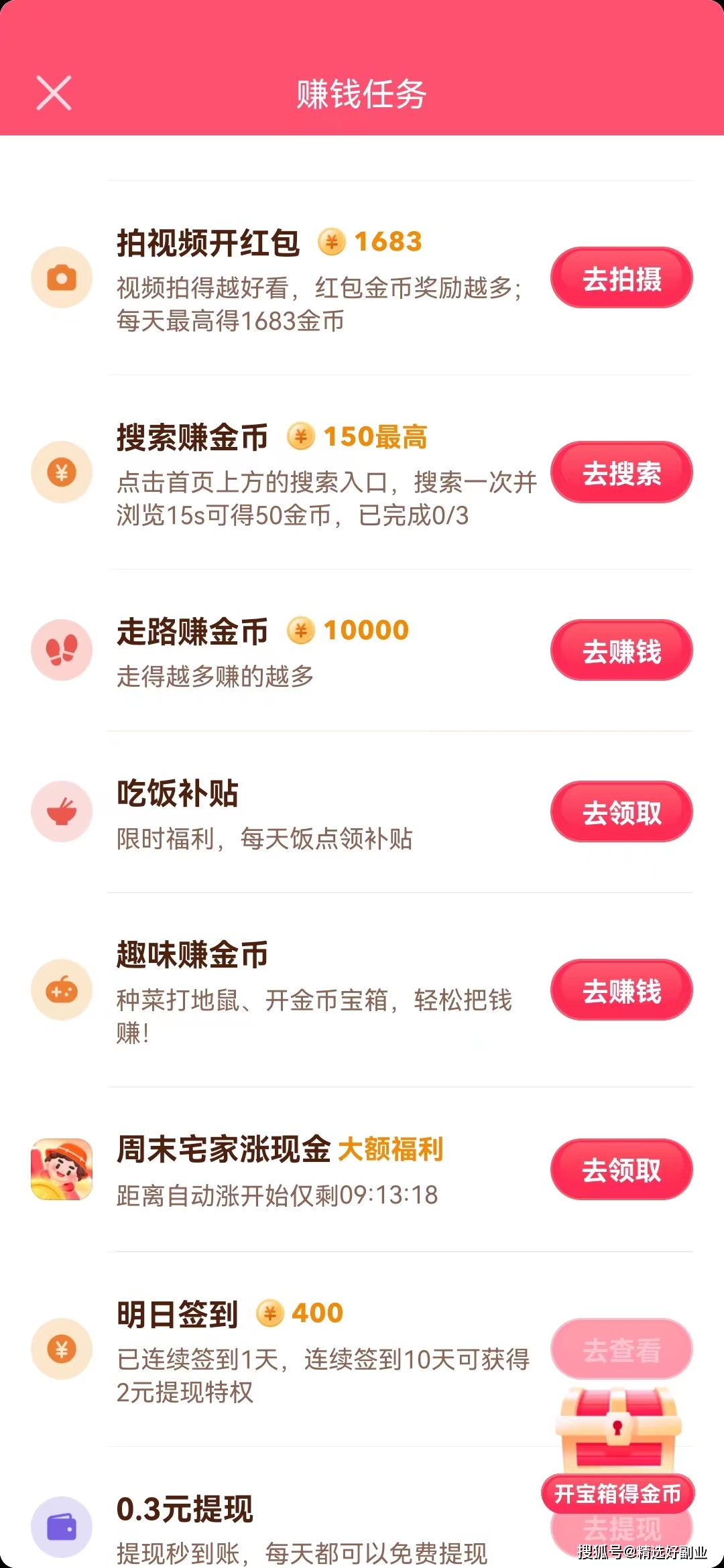Open the 周末宅家涨现金 app icon
The height and width of the screenshot is (1568, 724).
point(62,1169)
